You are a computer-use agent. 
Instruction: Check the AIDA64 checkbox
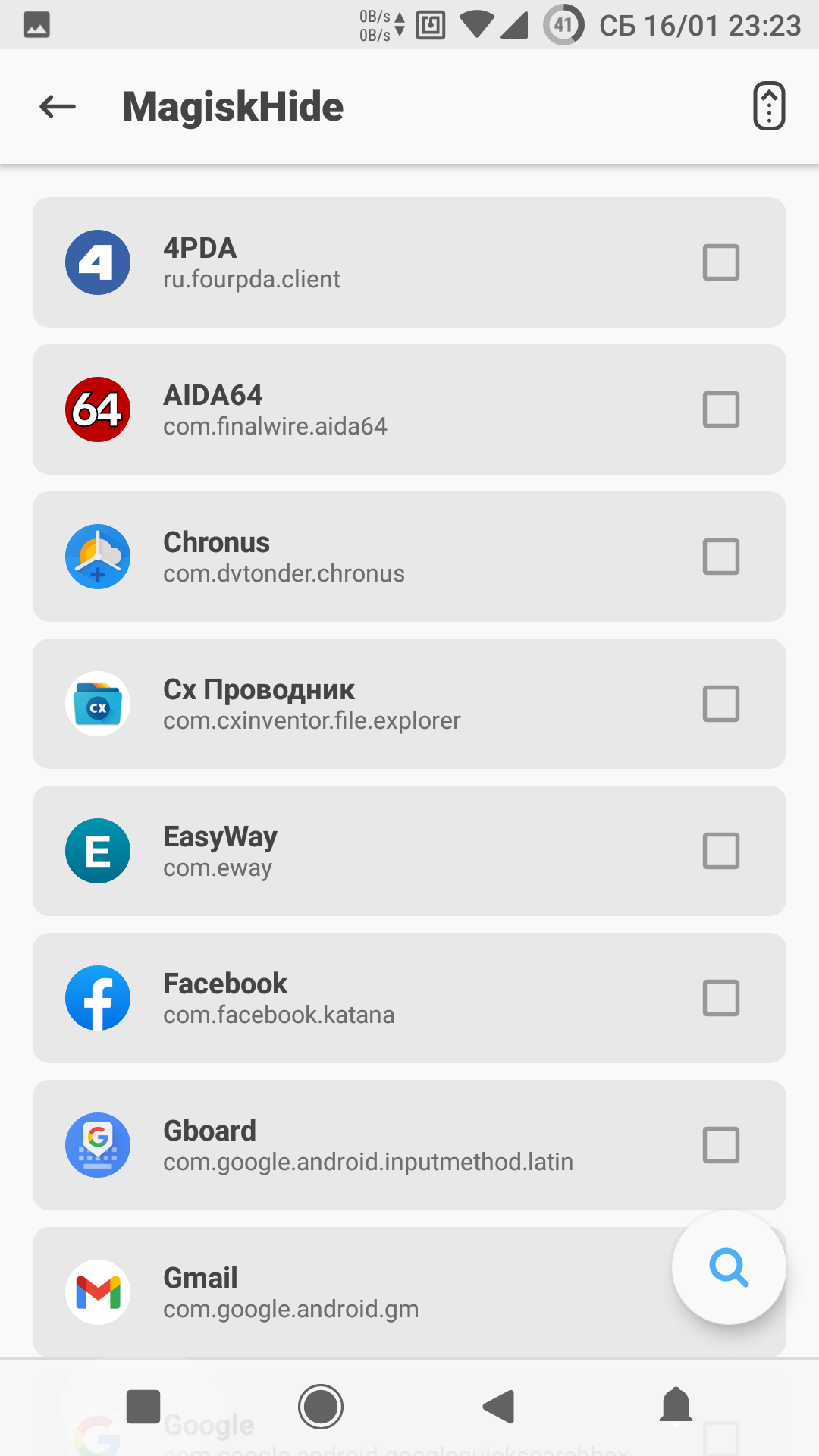point(720,409)
